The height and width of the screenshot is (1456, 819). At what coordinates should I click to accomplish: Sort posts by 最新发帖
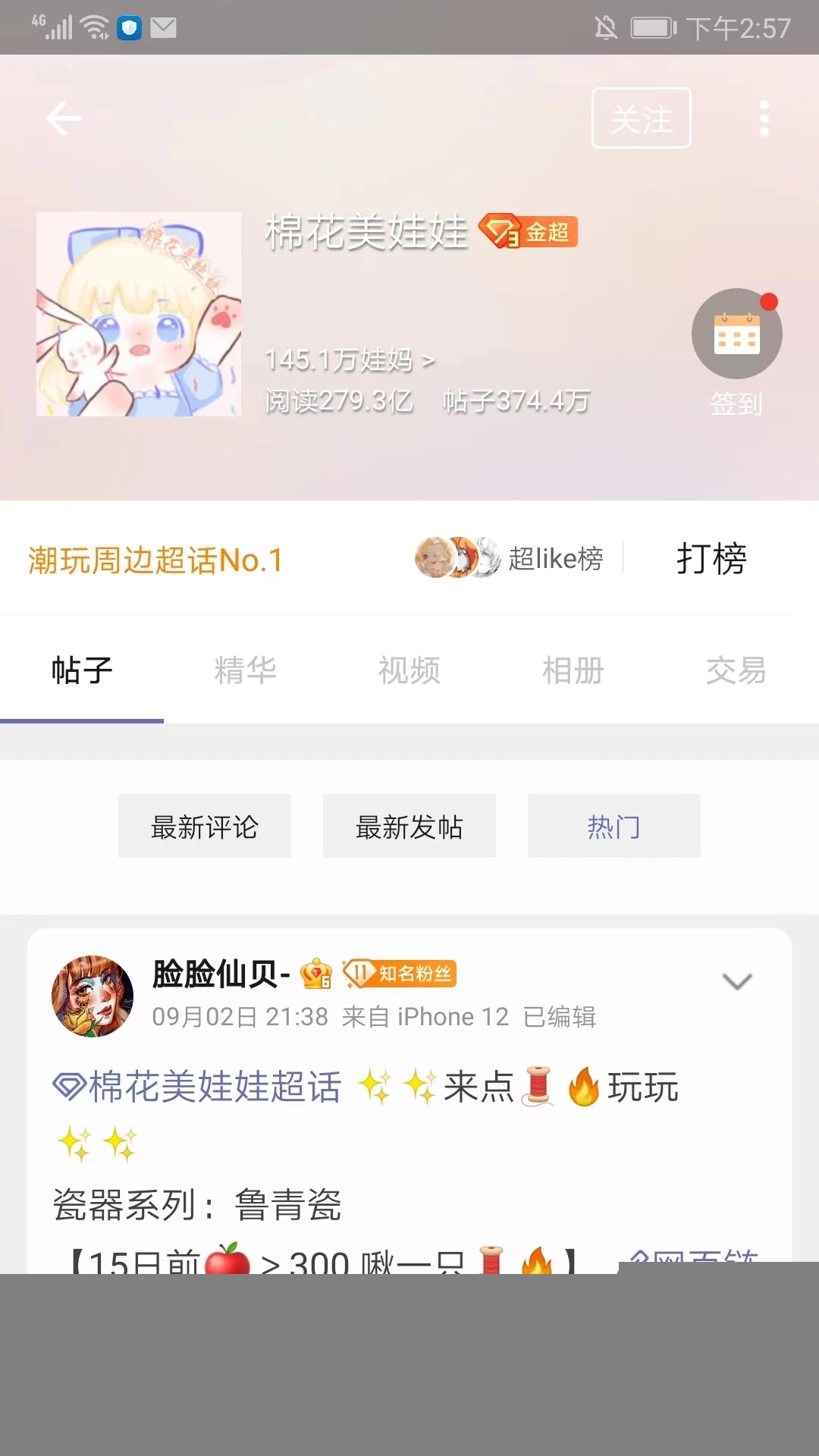[x=409, y=827]
